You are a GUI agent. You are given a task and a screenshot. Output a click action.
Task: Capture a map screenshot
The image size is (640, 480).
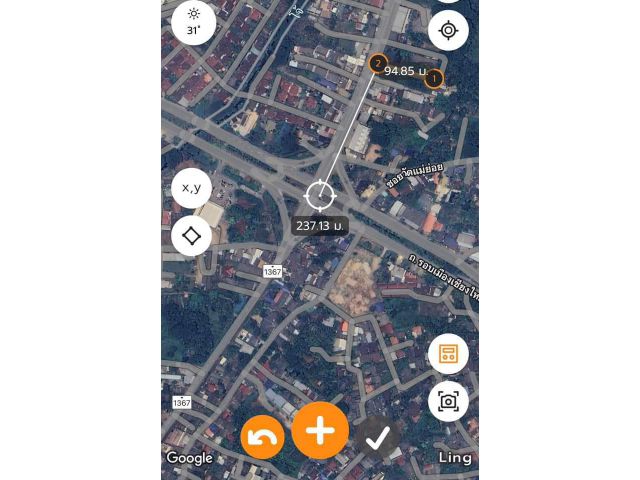(x=448, y=401)
